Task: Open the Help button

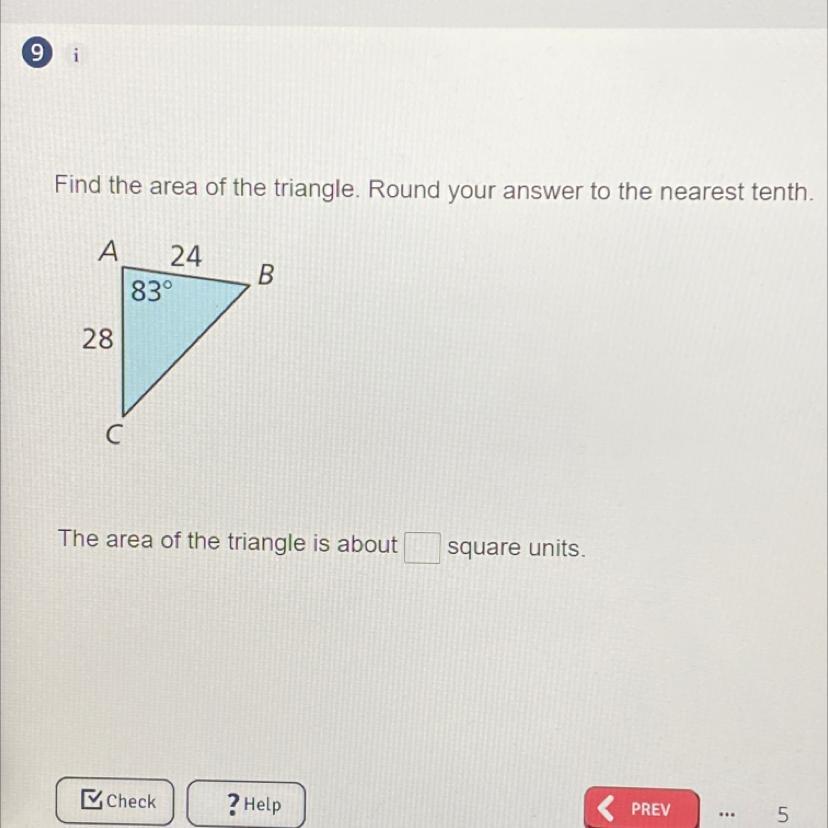Action: point(246,804)
